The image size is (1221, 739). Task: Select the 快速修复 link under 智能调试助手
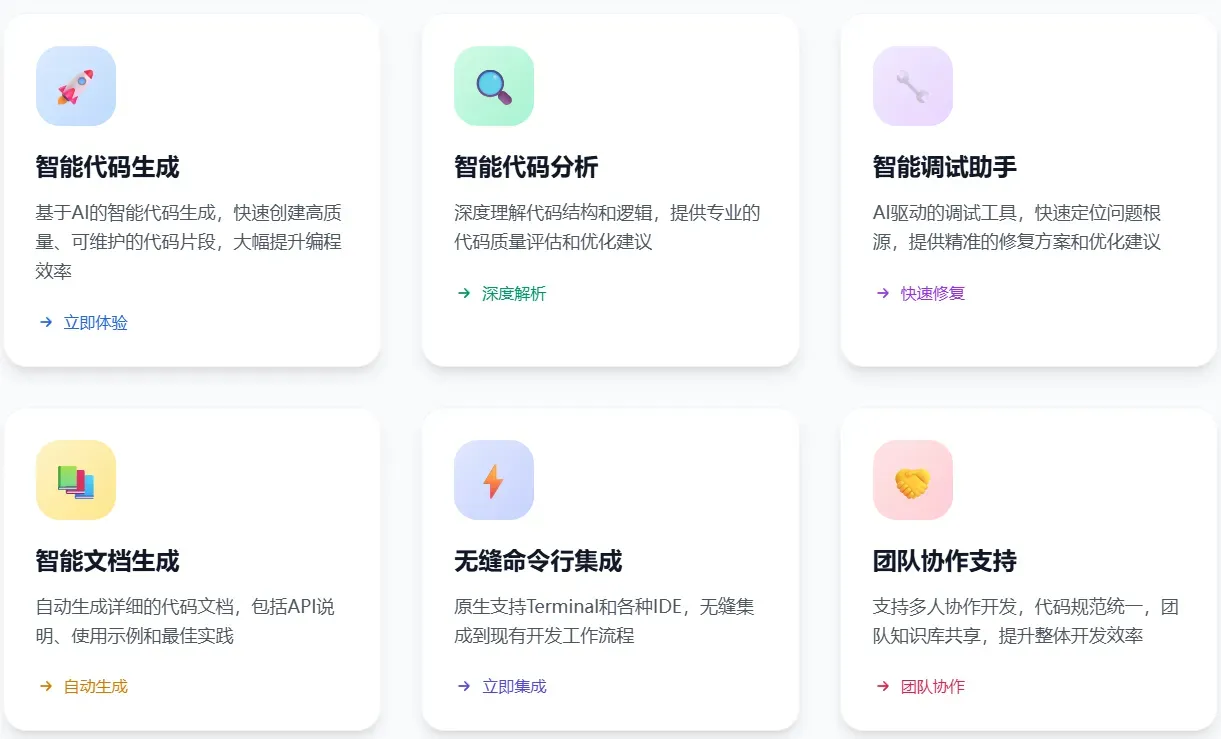click(x=932, y=293)
